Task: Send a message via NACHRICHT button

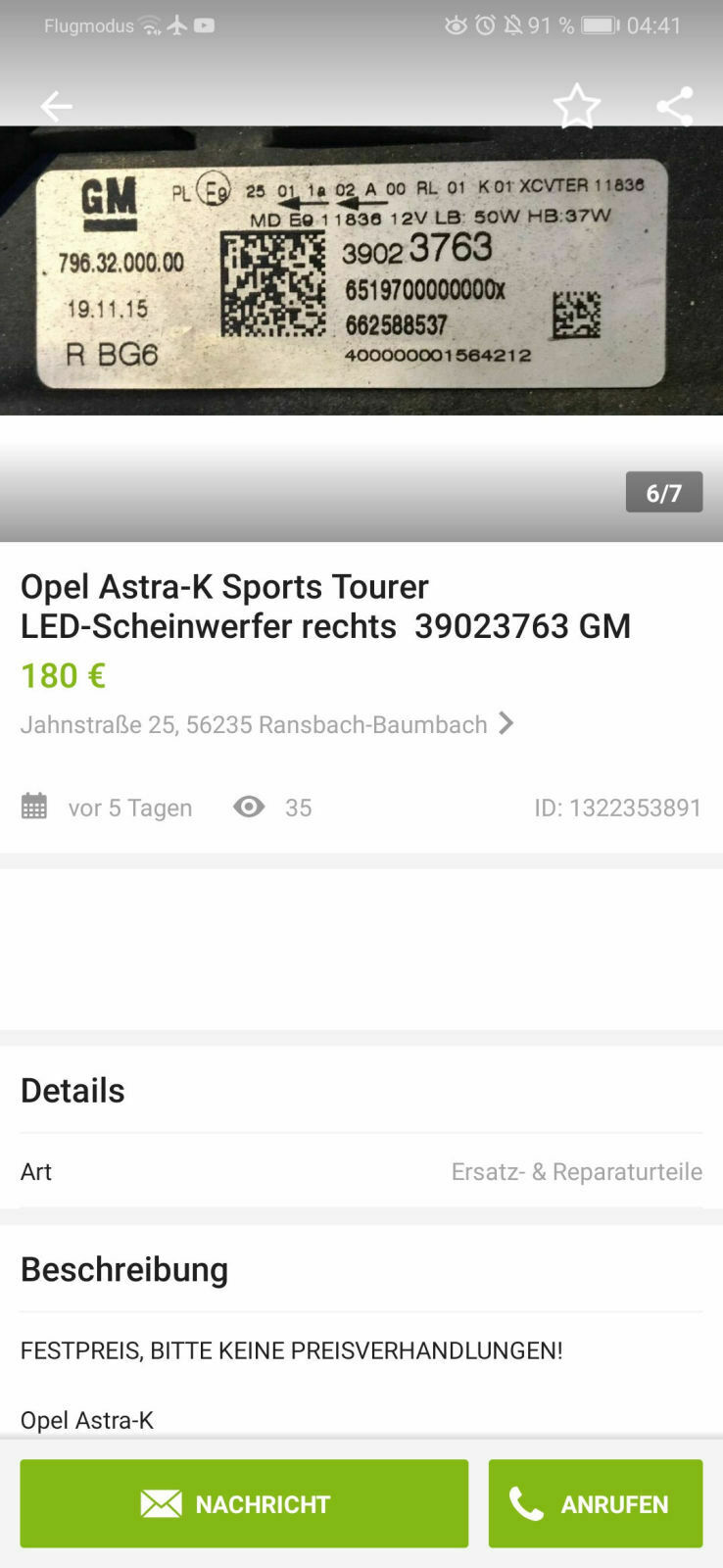Action: (244, 1503)
